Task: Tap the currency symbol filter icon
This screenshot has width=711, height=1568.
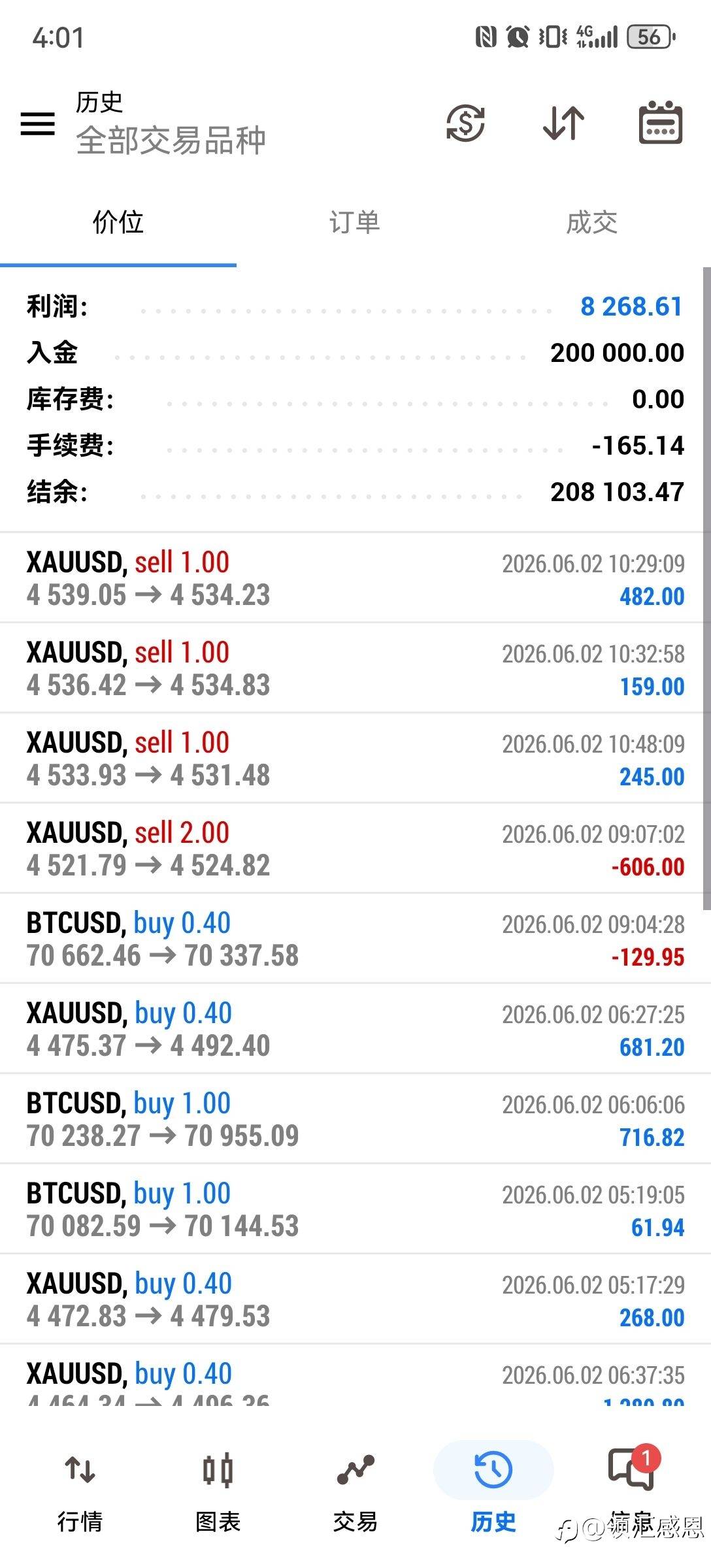Action: click(x=465, y=123)
